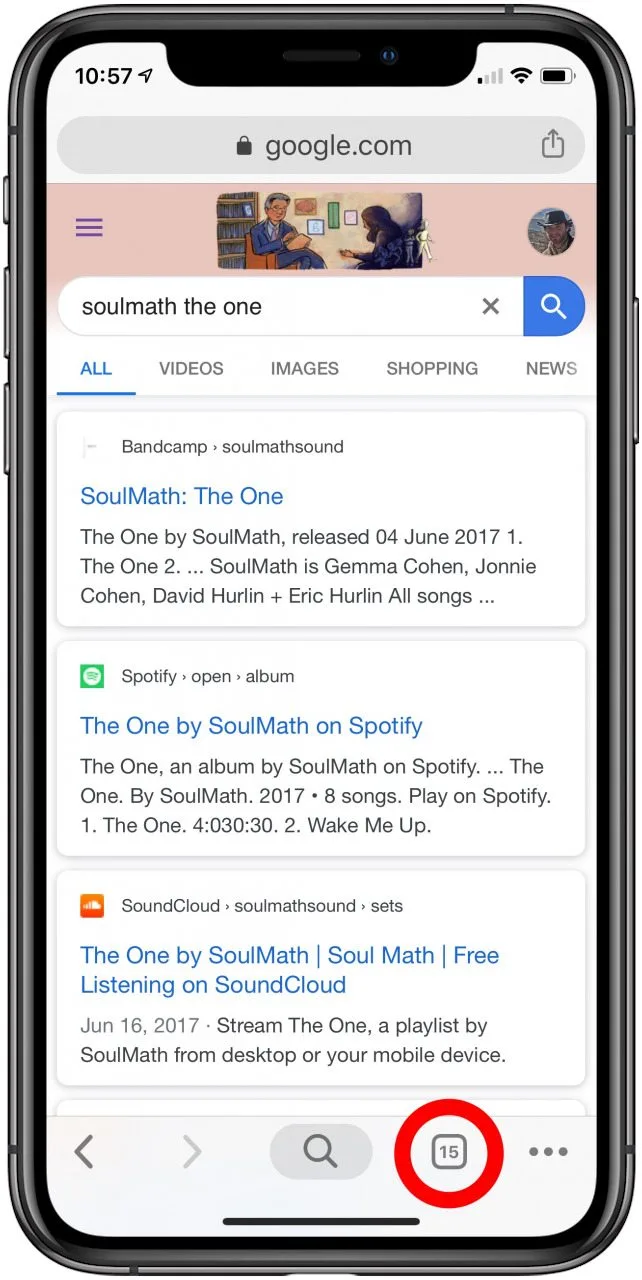Tap the toolbar search magnifier button

320,1152
